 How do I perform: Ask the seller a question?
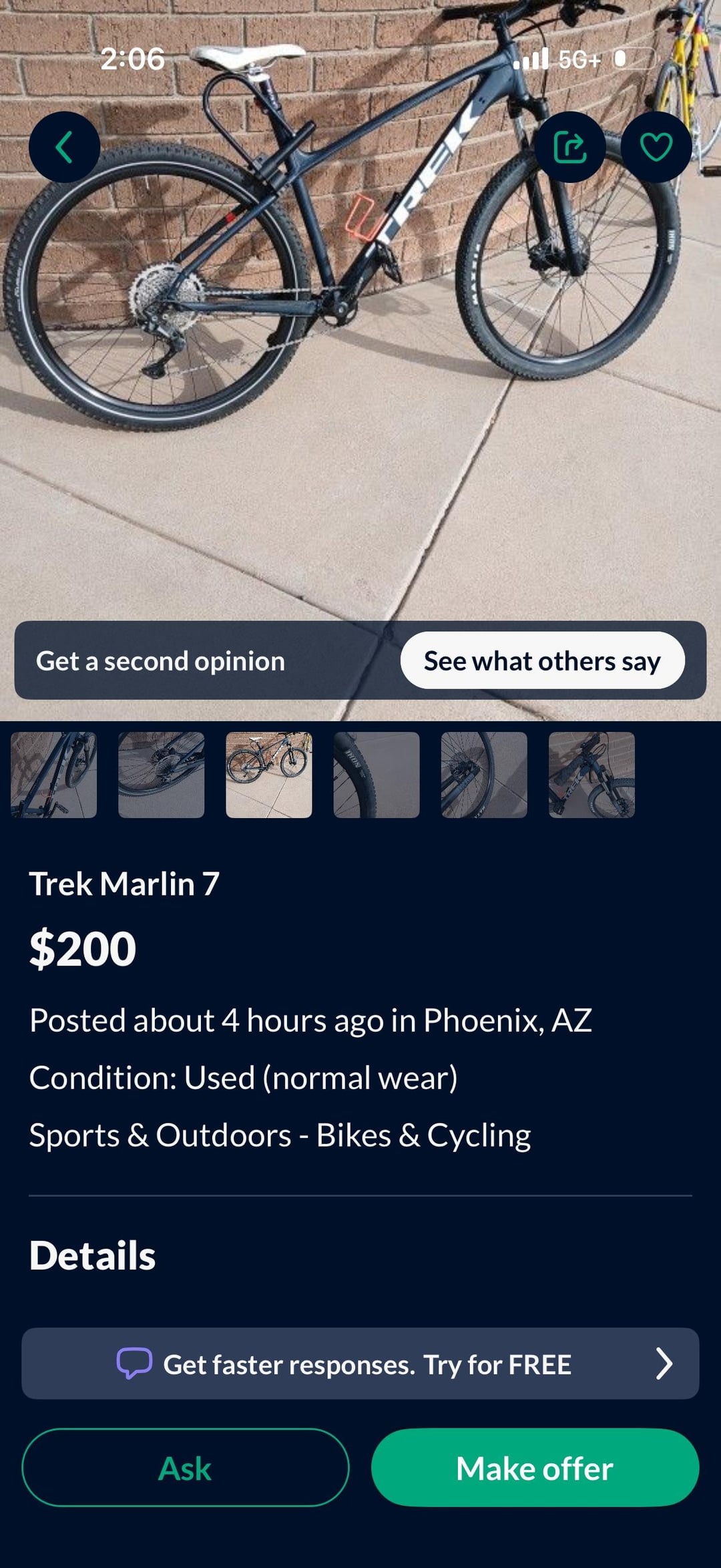(185, 1468)
